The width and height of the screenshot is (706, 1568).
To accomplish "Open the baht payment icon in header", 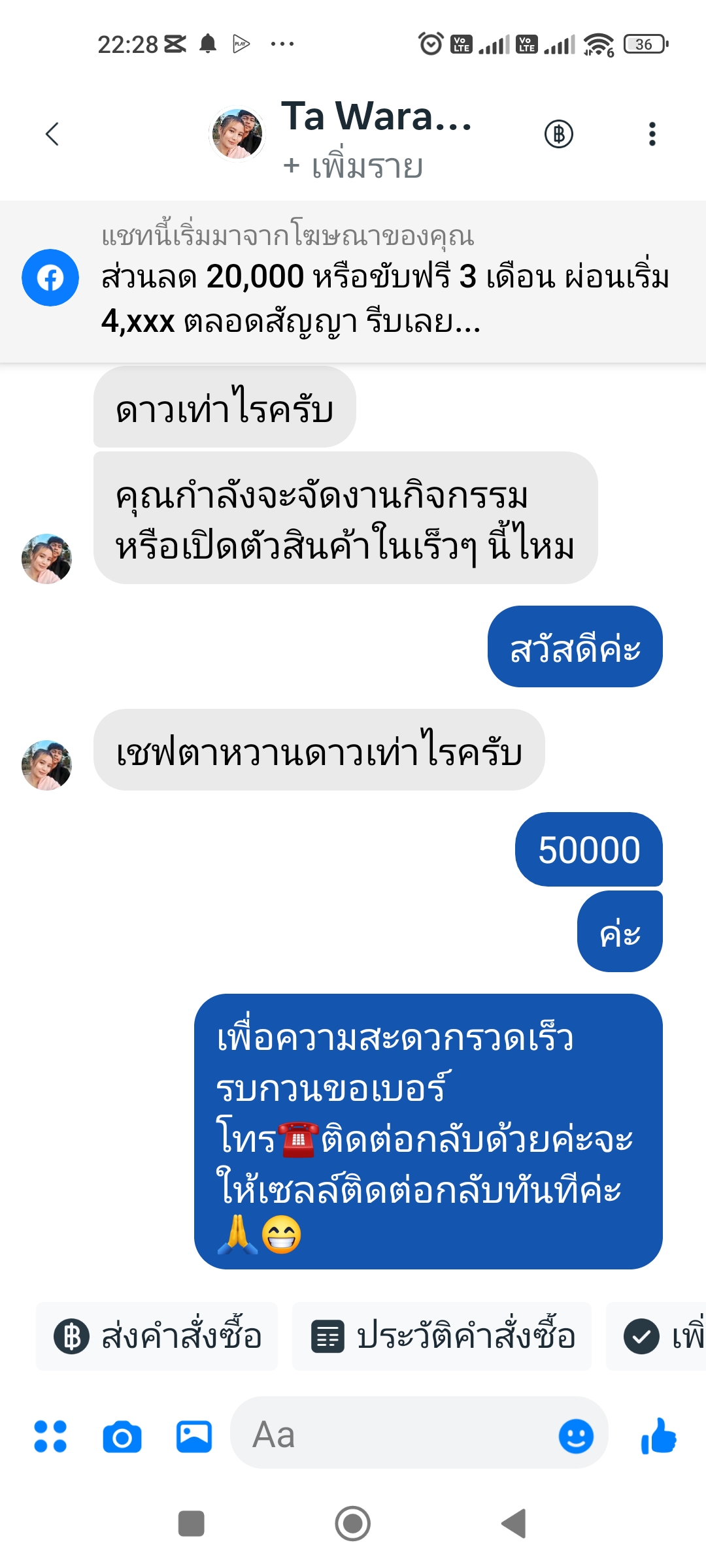I will coord(559,134).
